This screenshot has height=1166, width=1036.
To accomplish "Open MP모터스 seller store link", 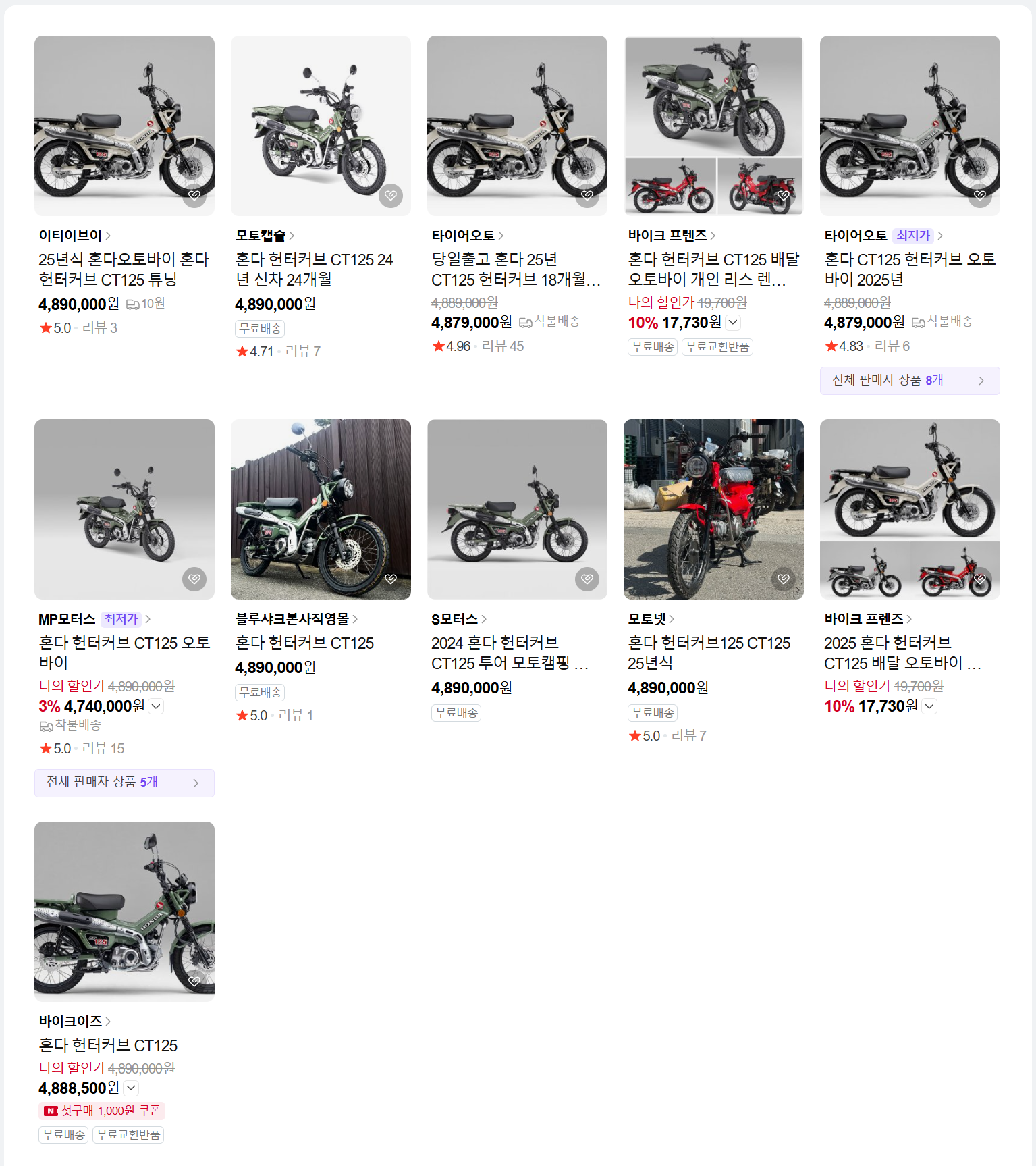I will pos(67,619).
